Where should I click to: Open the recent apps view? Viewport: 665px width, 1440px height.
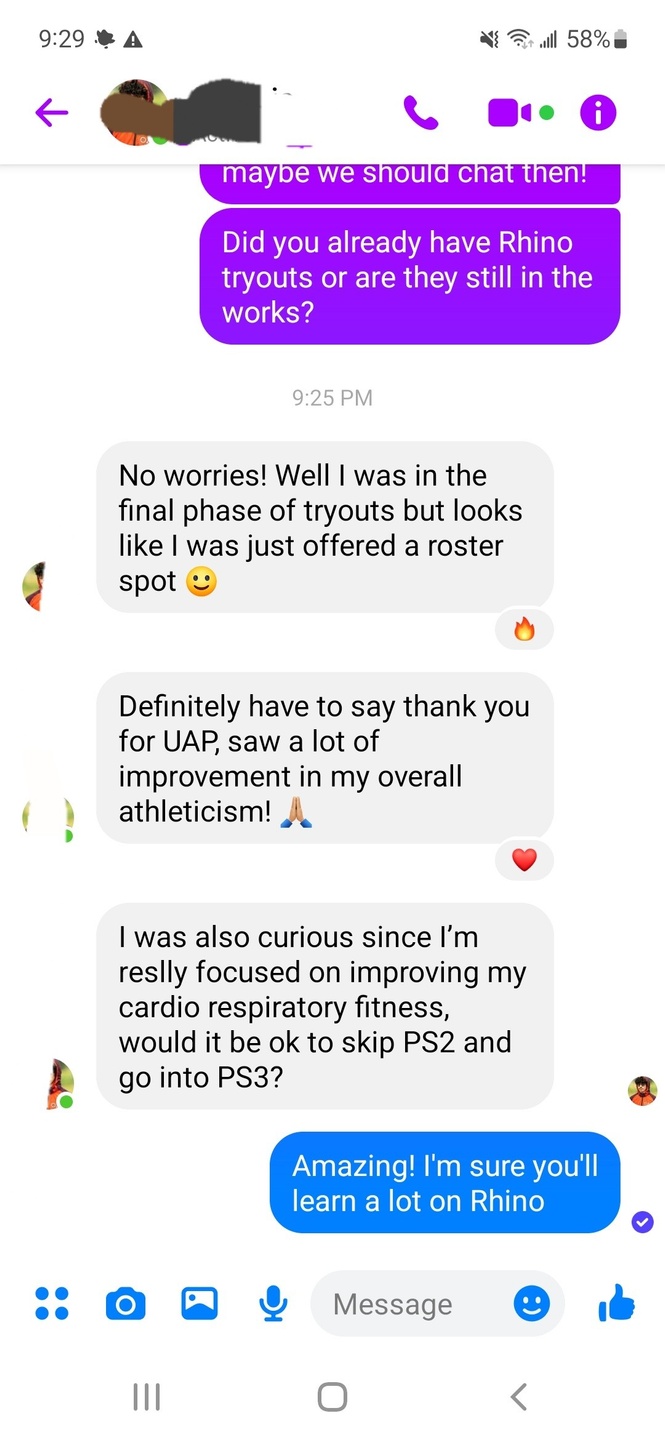pyautogui.click(x=147, y=1396)
